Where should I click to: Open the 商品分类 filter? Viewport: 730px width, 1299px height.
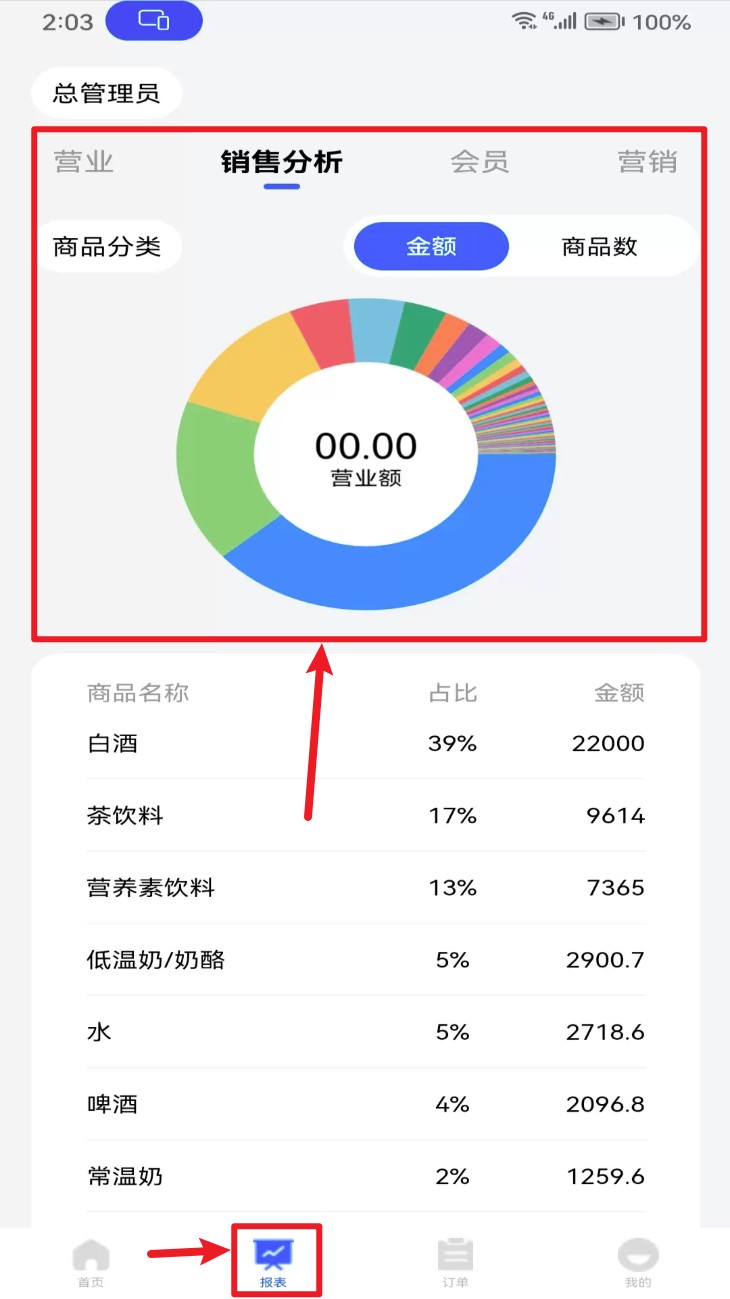pyautogui.click(x=107, y=246)
